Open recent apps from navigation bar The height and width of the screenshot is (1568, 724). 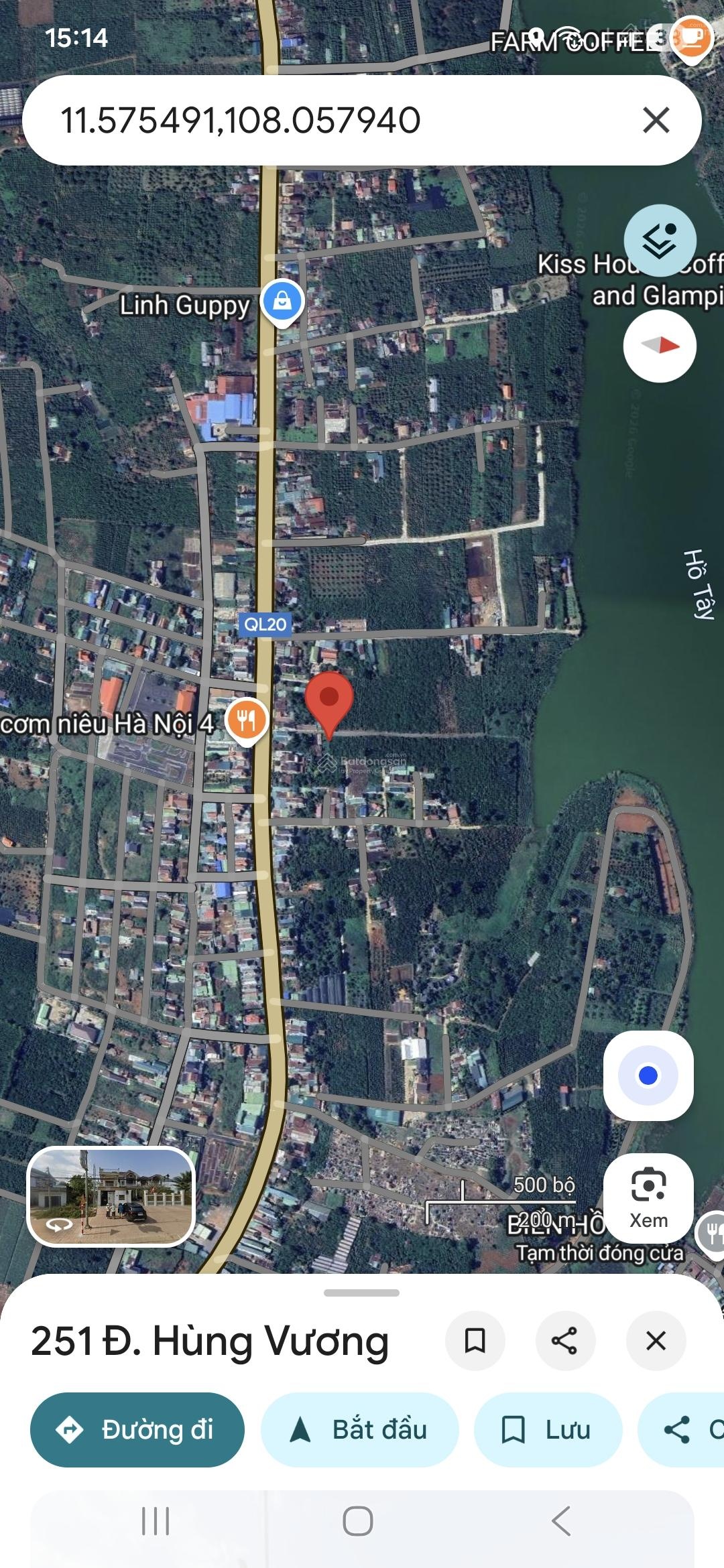(156, 1521)
